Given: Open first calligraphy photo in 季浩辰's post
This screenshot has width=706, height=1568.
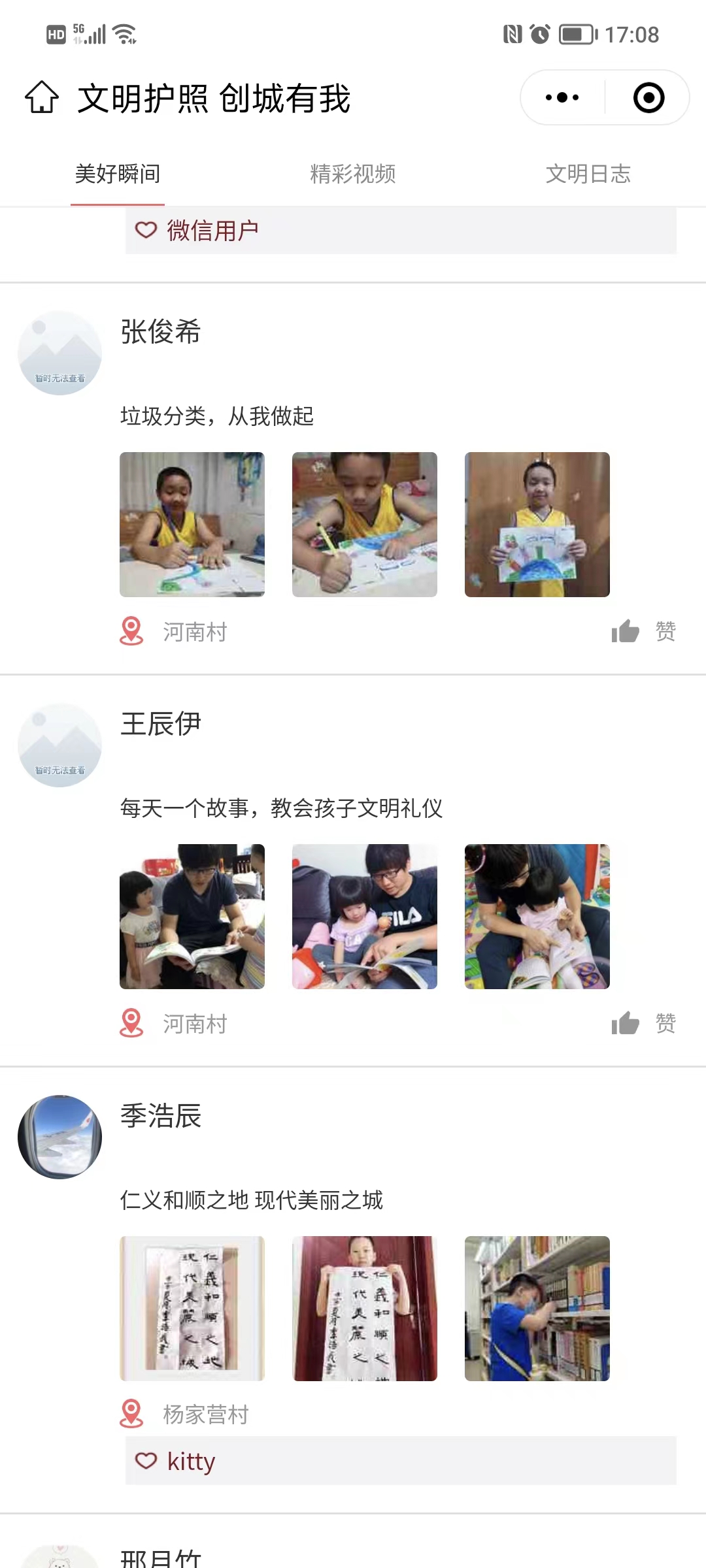Looking at the screenshot, I should click(192, 1309).
